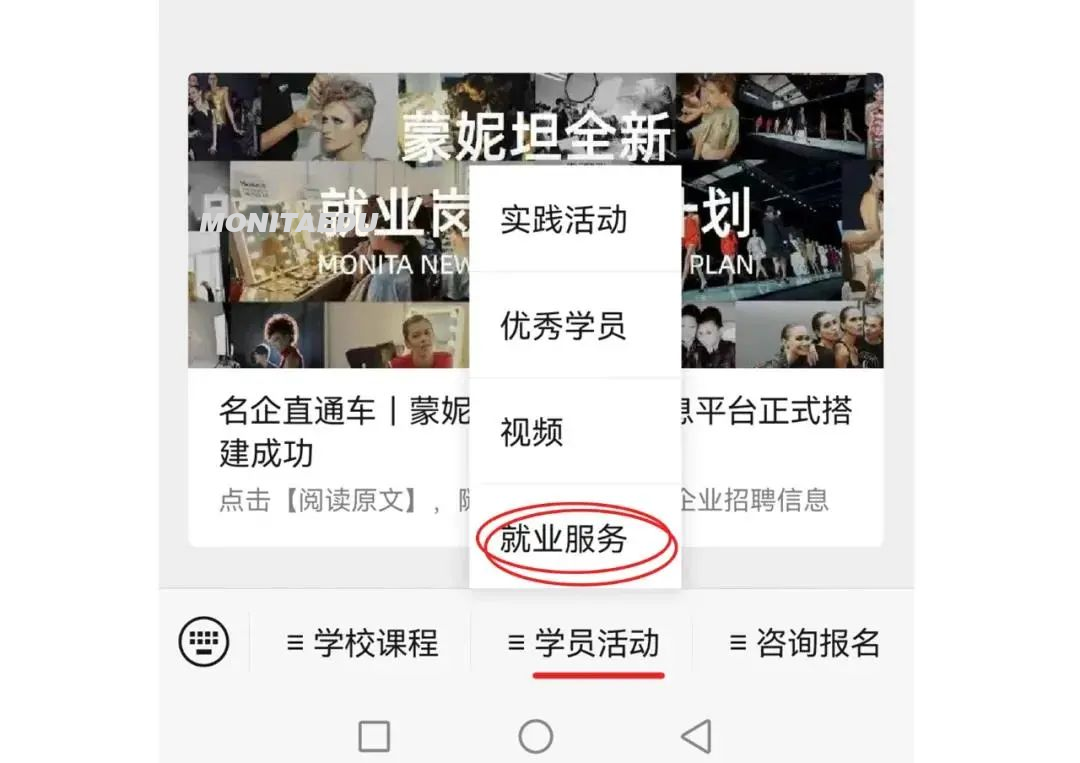Open recent apps with the square button
Image resolution: width=1080 pixels, height=763 pixels.
tap(374, 737)
